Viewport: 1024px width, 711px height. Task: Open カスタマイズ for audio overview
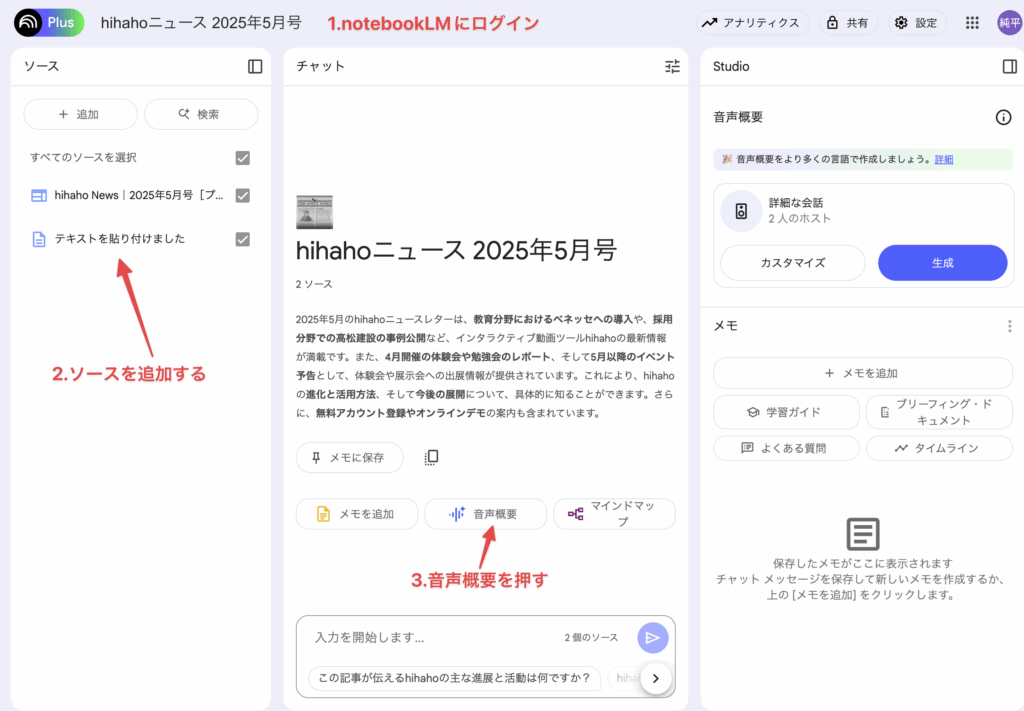point(792,263)
